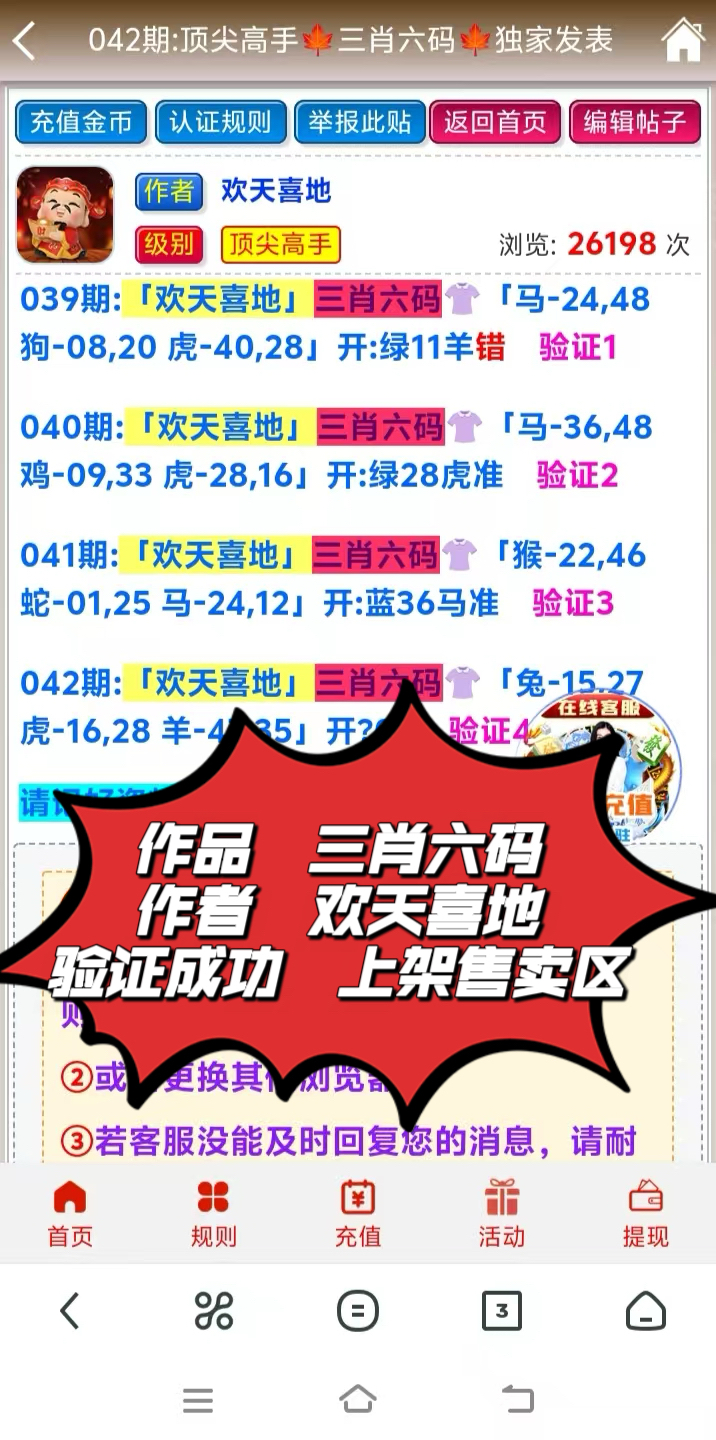
Task: Report this post via 举报此贴
Action: click(x=359, y=123)
